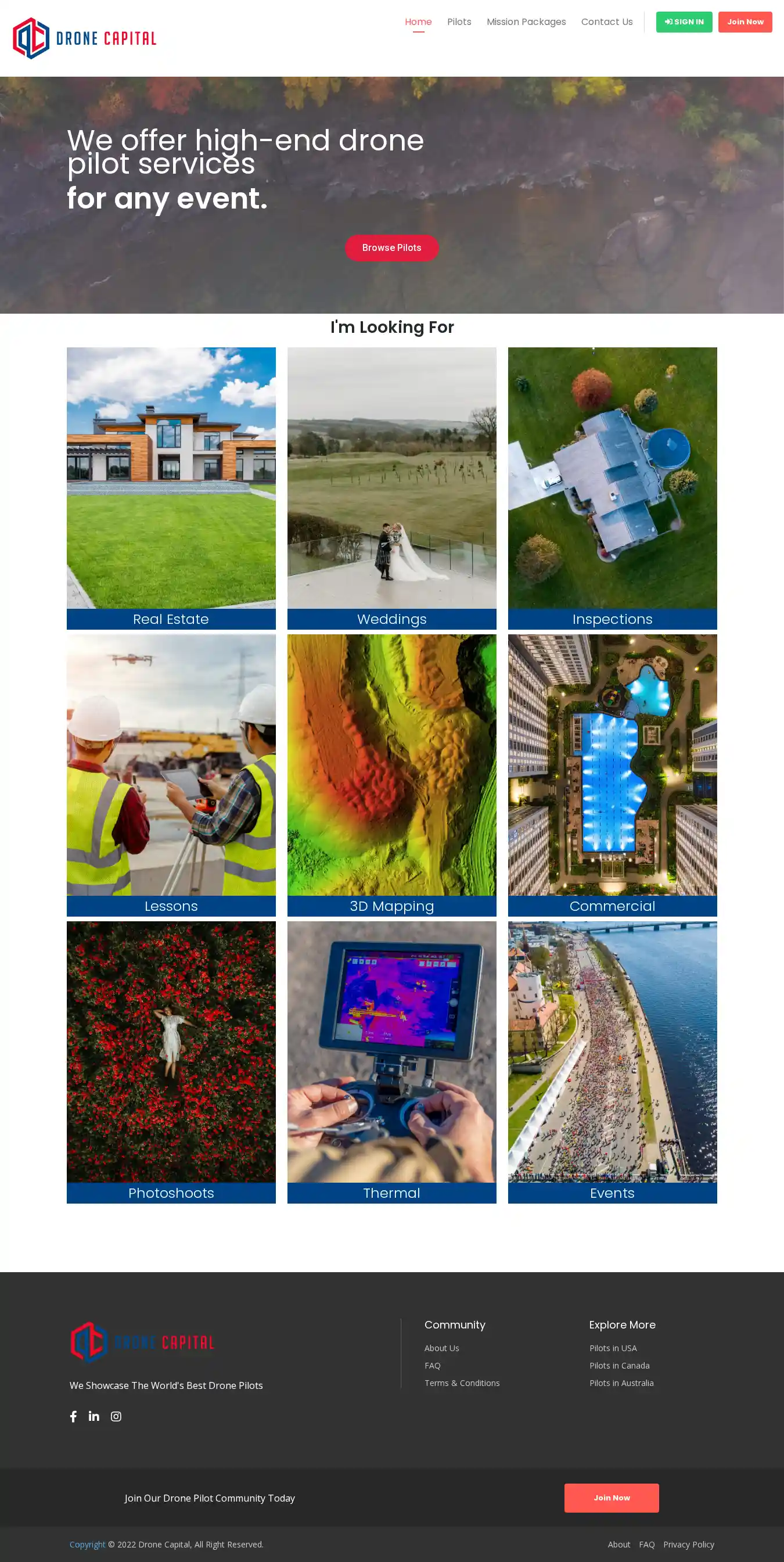Visit the Facebook page icon
Image resolution: width=784 pixels, height=1562 pixels.
(x=73, y=1416)
